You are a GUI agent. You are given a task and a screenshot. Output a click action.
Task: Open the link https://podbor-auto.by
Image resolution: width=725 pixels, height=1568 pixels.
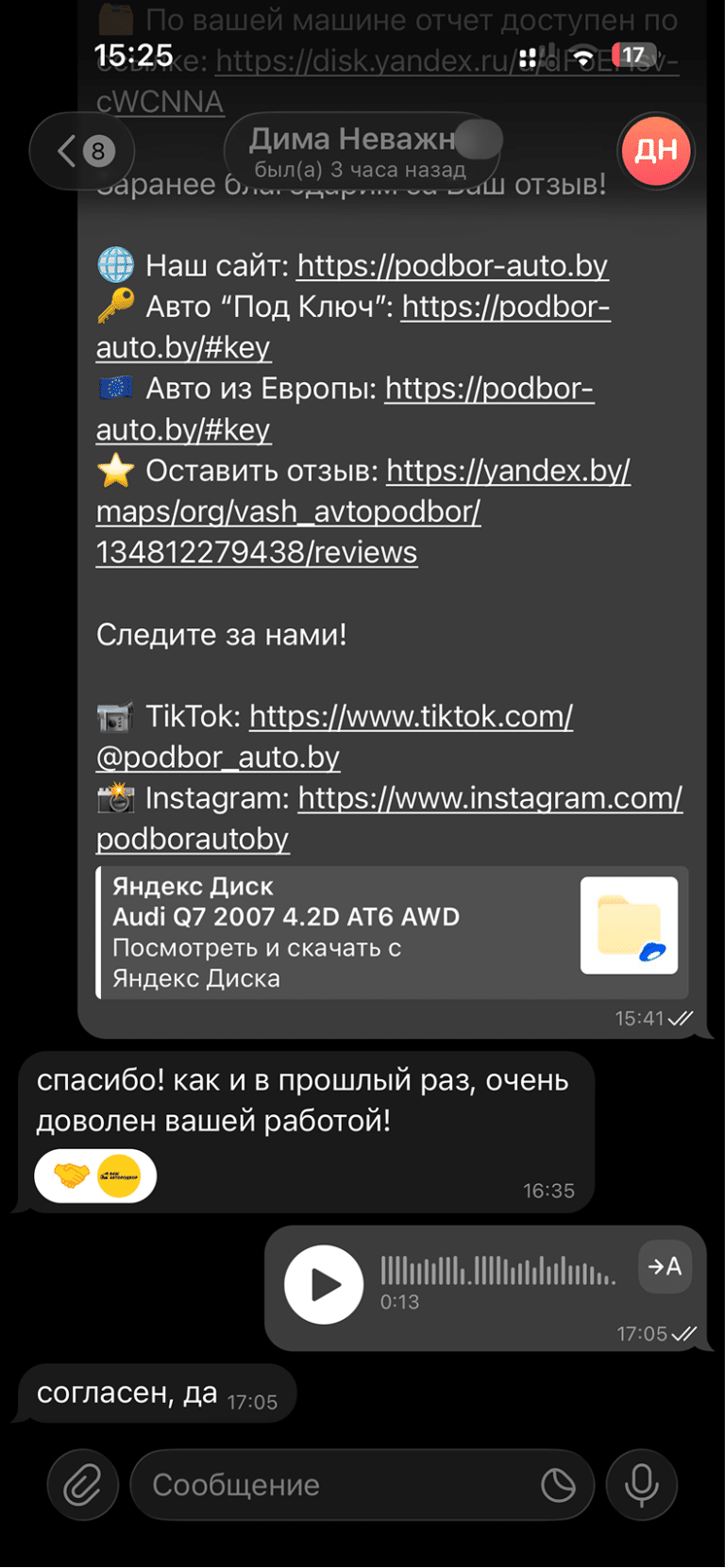[451, 265]
